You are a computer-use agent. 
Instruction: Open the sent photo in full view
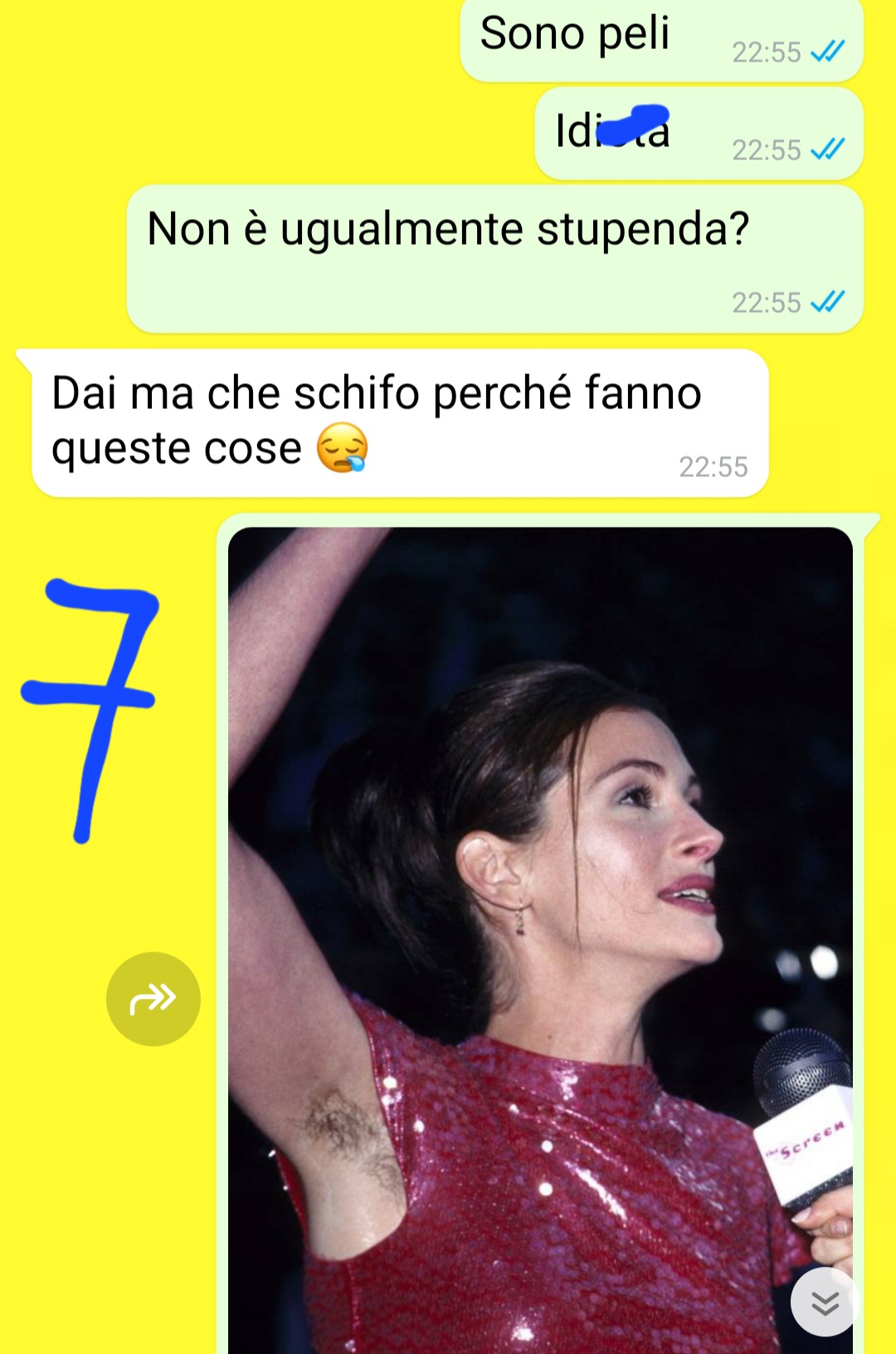pos(539,913)
